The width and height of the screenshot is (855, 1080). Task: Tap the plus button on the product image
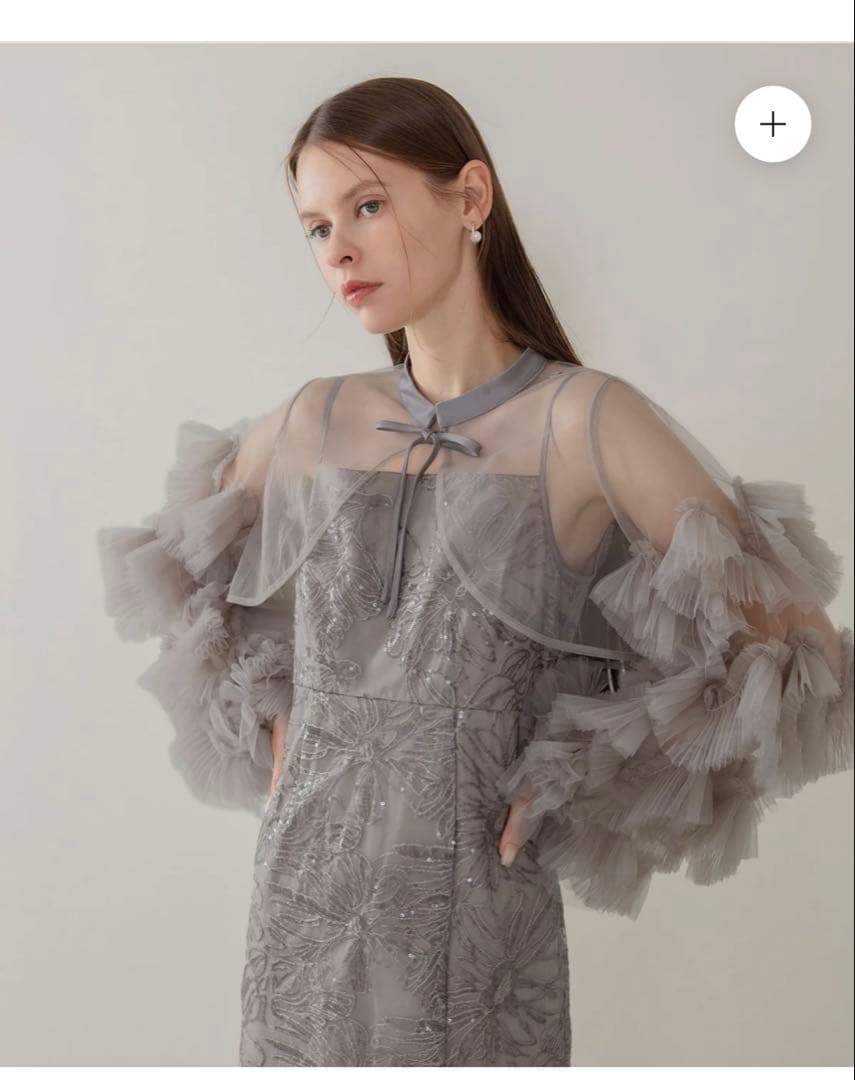point(772,124)
